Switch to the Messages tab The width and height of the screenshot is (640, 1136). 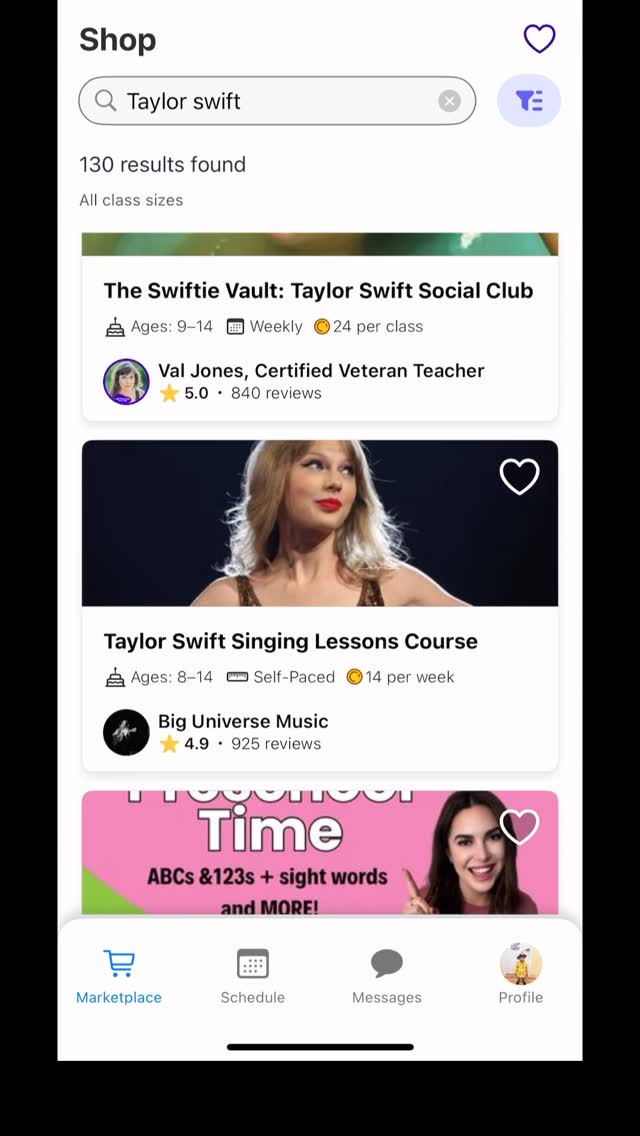(387, 976)
